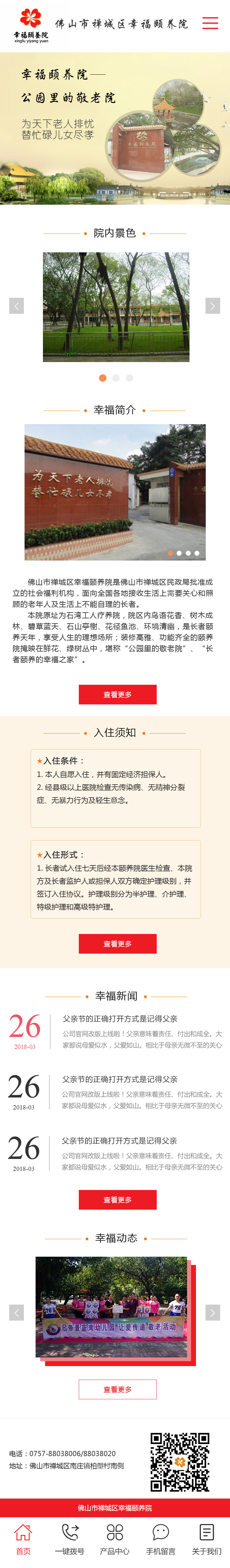Image resolution: width=230 pixels, height=1568 pixels.
Task: Show previous image in 幸福动态 carousel
Action: 16,1313
